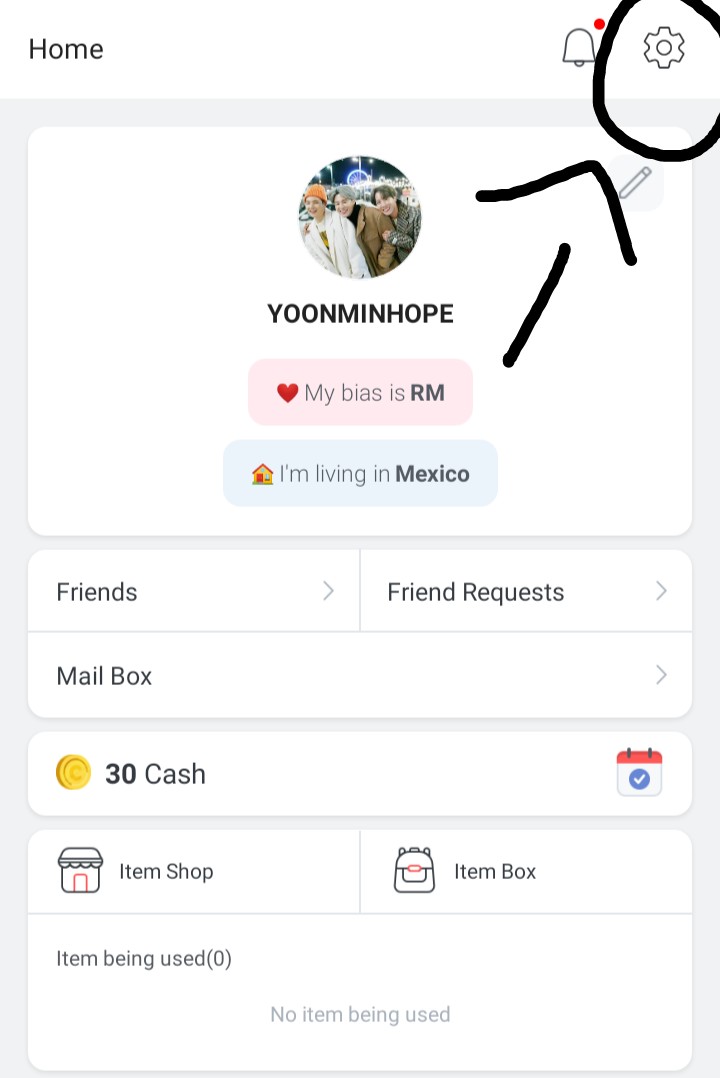The width and height of the screenshot is (720, 1078).
Task: Tap the YOONMINHOPE profile picture
Action: point(360,217)
